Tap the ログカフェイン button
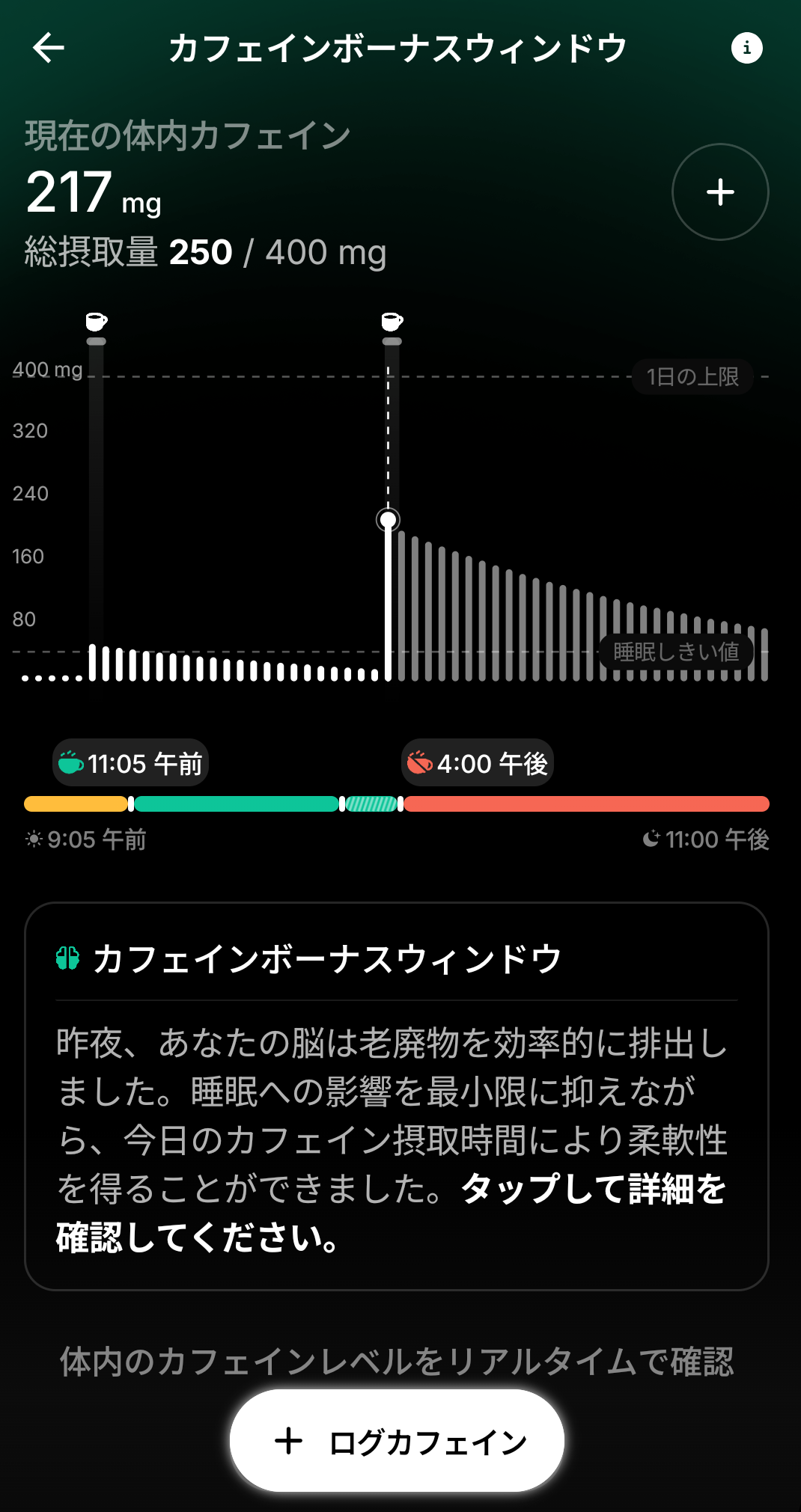This screenshot has height=1512, width=801. tap(397, 1440)
